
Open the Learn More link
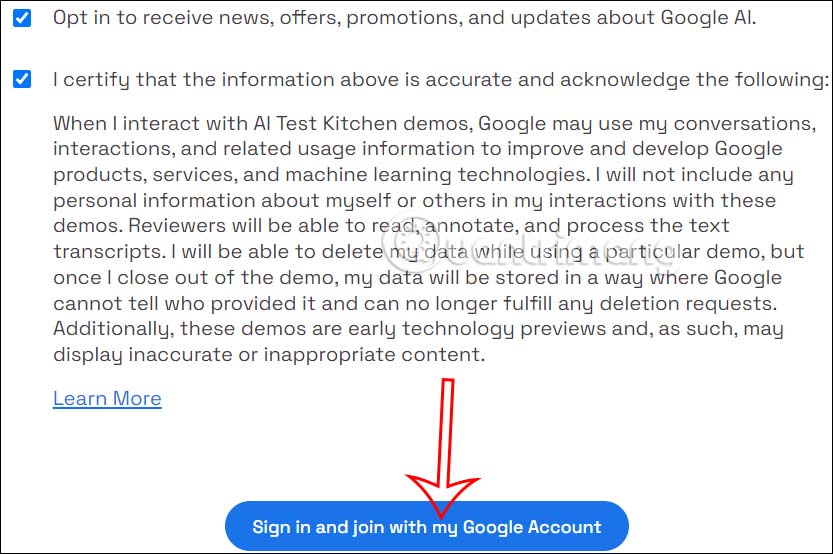tap(107, 398)
